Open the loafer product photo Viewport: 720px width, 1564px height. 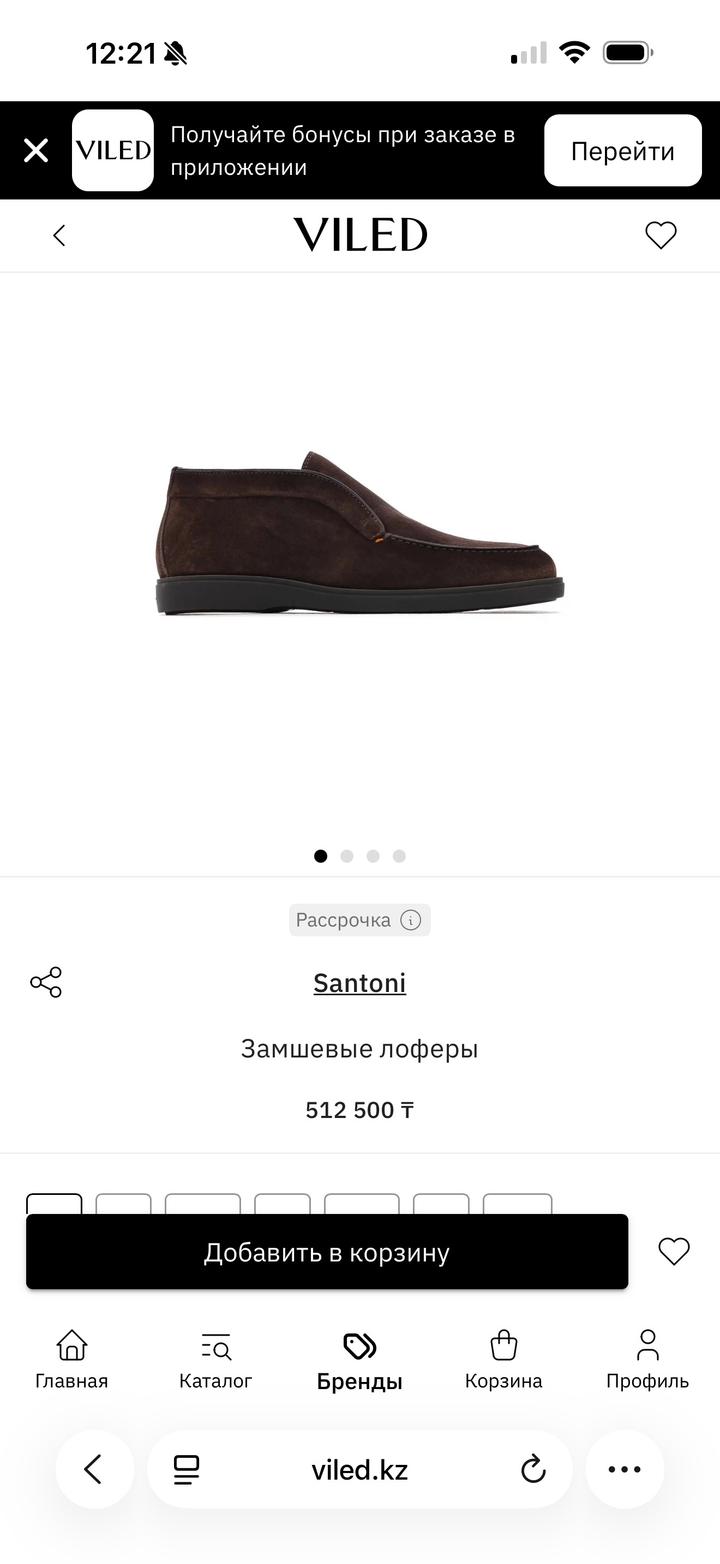(x=360, y=535)
